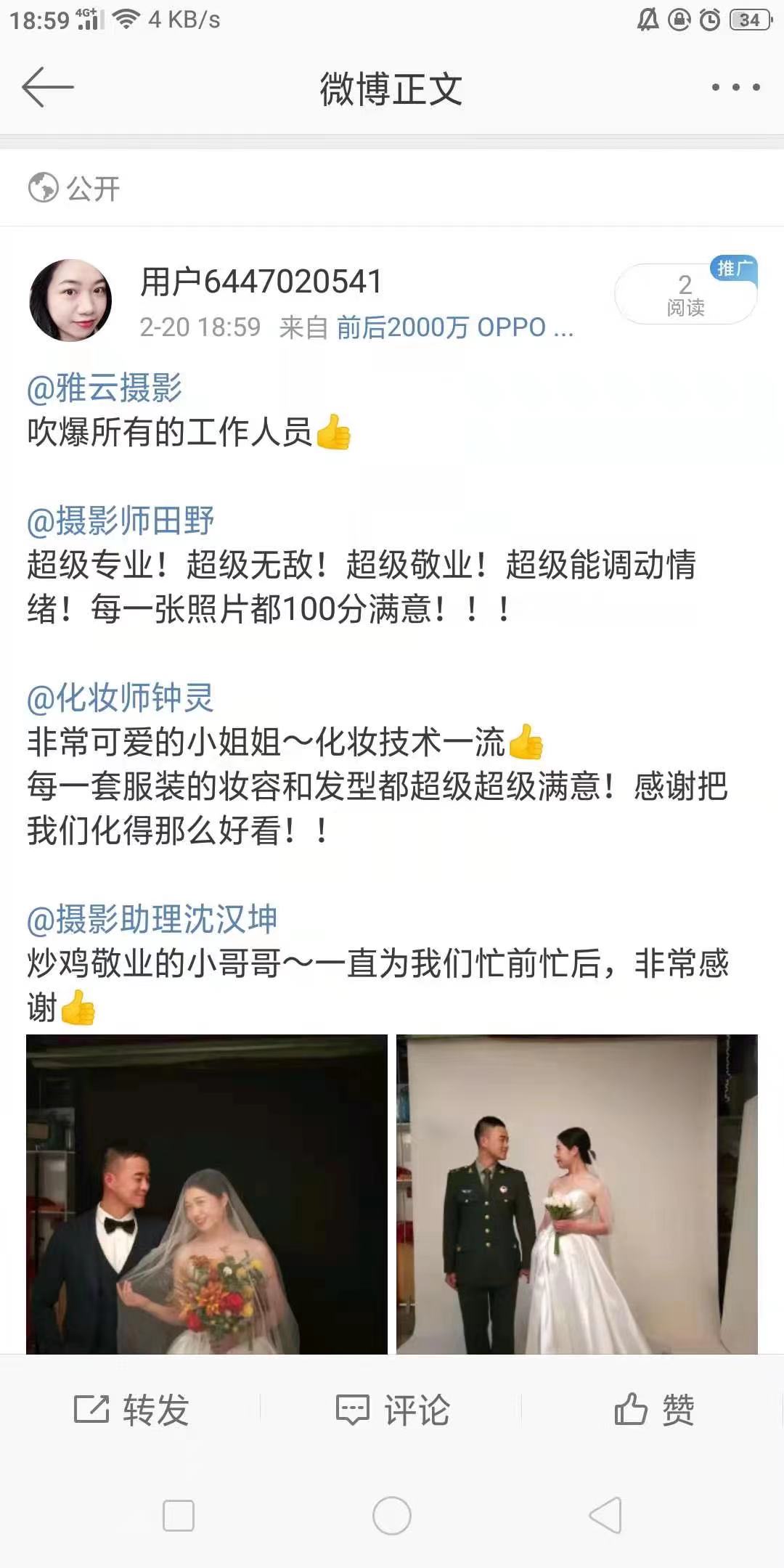Image resolution: width=784 pixels, height=1568 pixels.
Task: Comment on the post with 评论
Action: [393, 1410]
